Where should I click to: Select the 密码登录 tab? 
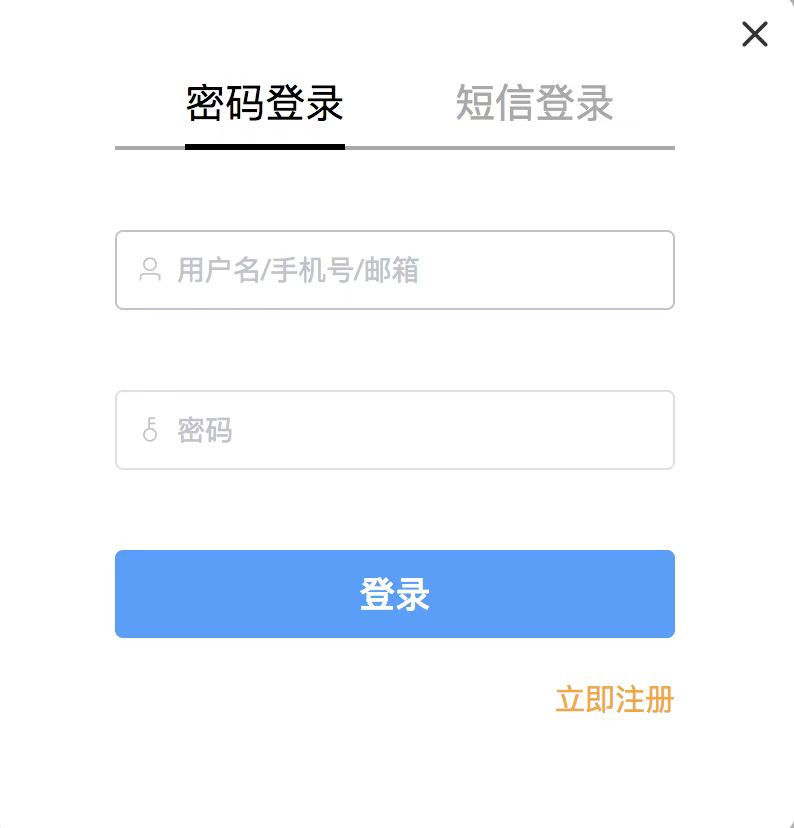[265, 104]
